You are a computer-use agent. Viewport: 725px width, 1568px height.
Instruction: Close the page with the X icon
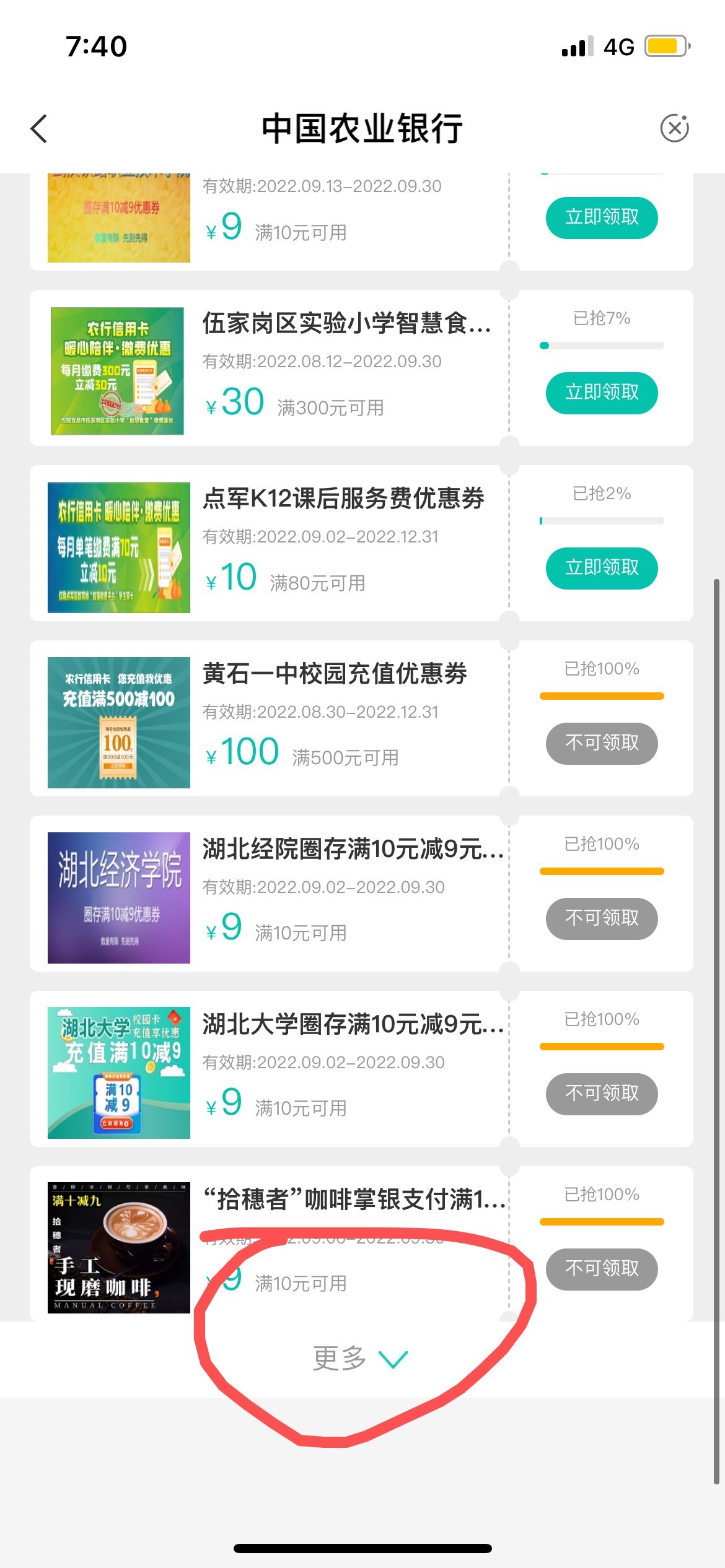(x=674, y=129)
